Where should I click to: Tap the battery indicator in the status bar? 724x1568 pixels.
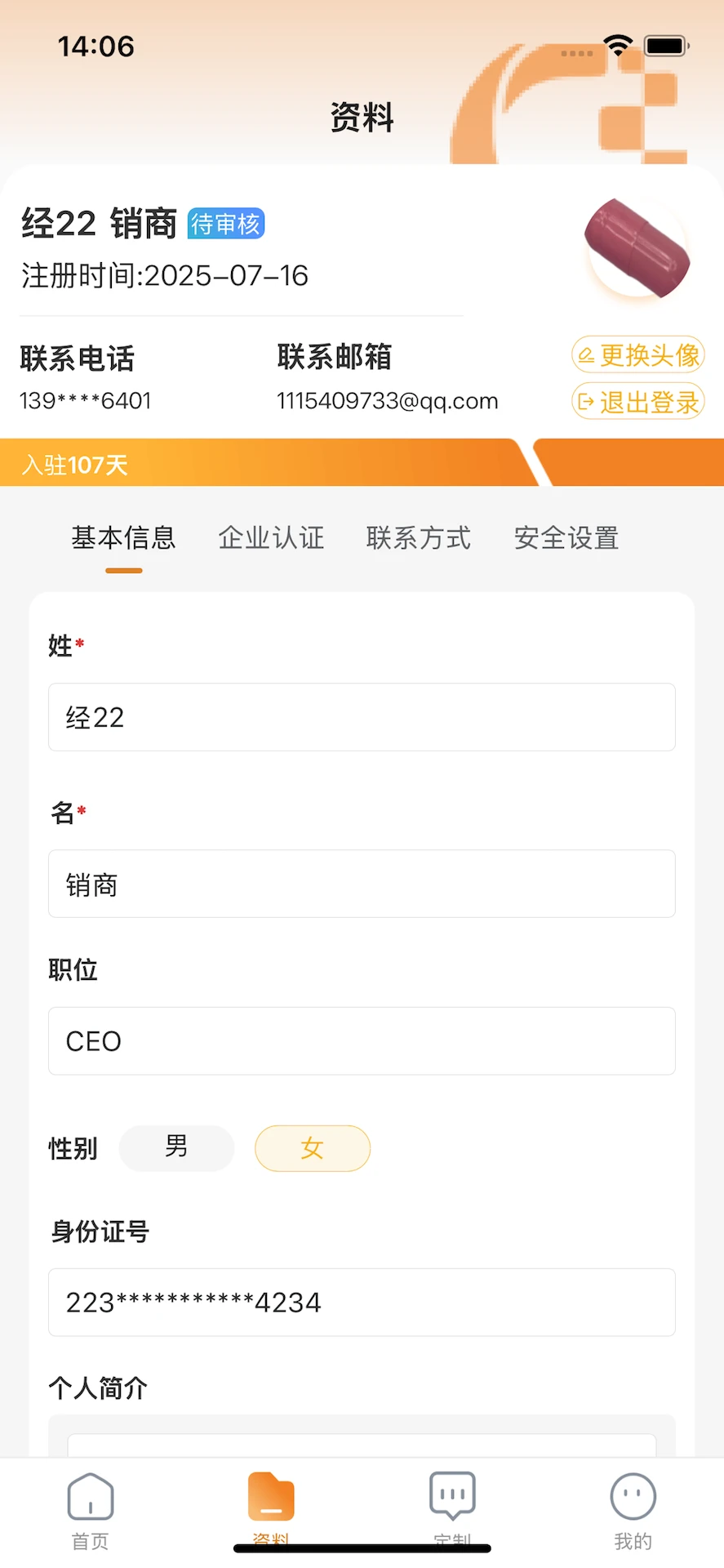666,46
